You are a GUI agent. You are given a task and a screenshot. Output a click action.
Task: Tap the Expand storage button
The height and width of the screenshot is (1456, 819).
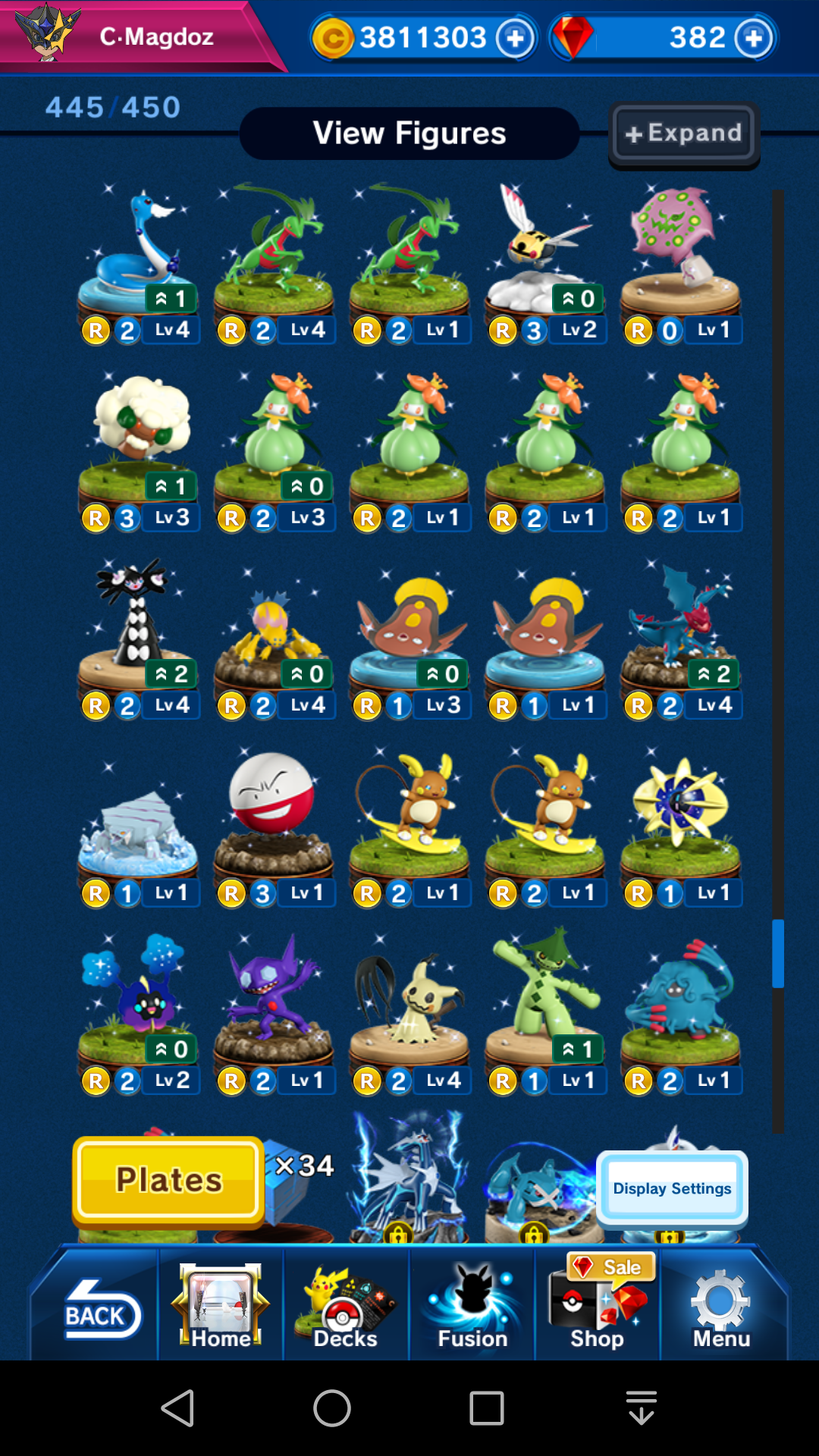click(684, 134)
